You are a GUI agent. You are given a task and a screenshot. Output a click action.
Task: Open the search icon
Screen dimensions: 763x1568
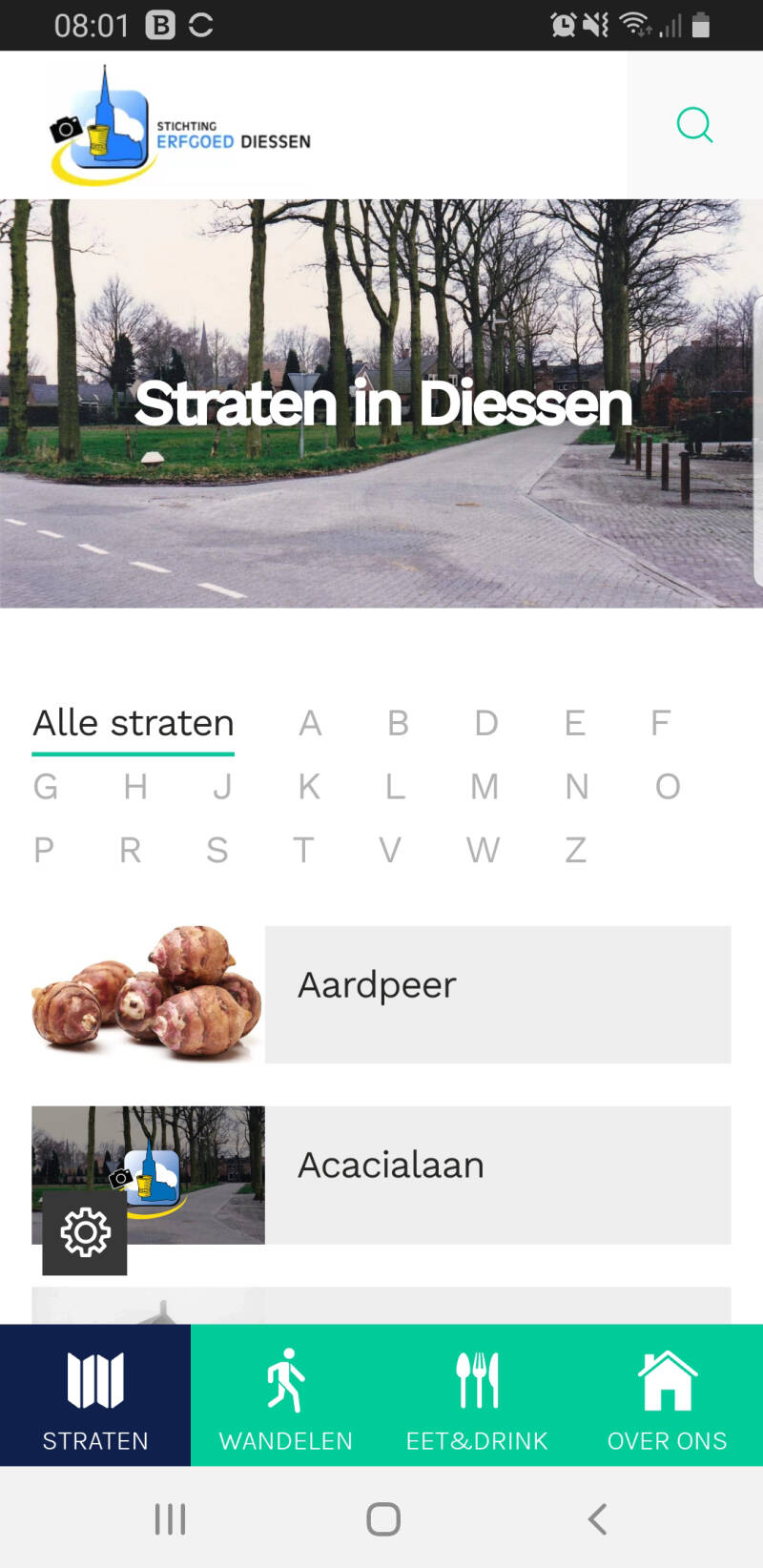pyautogui.click(x=694, y=125)
